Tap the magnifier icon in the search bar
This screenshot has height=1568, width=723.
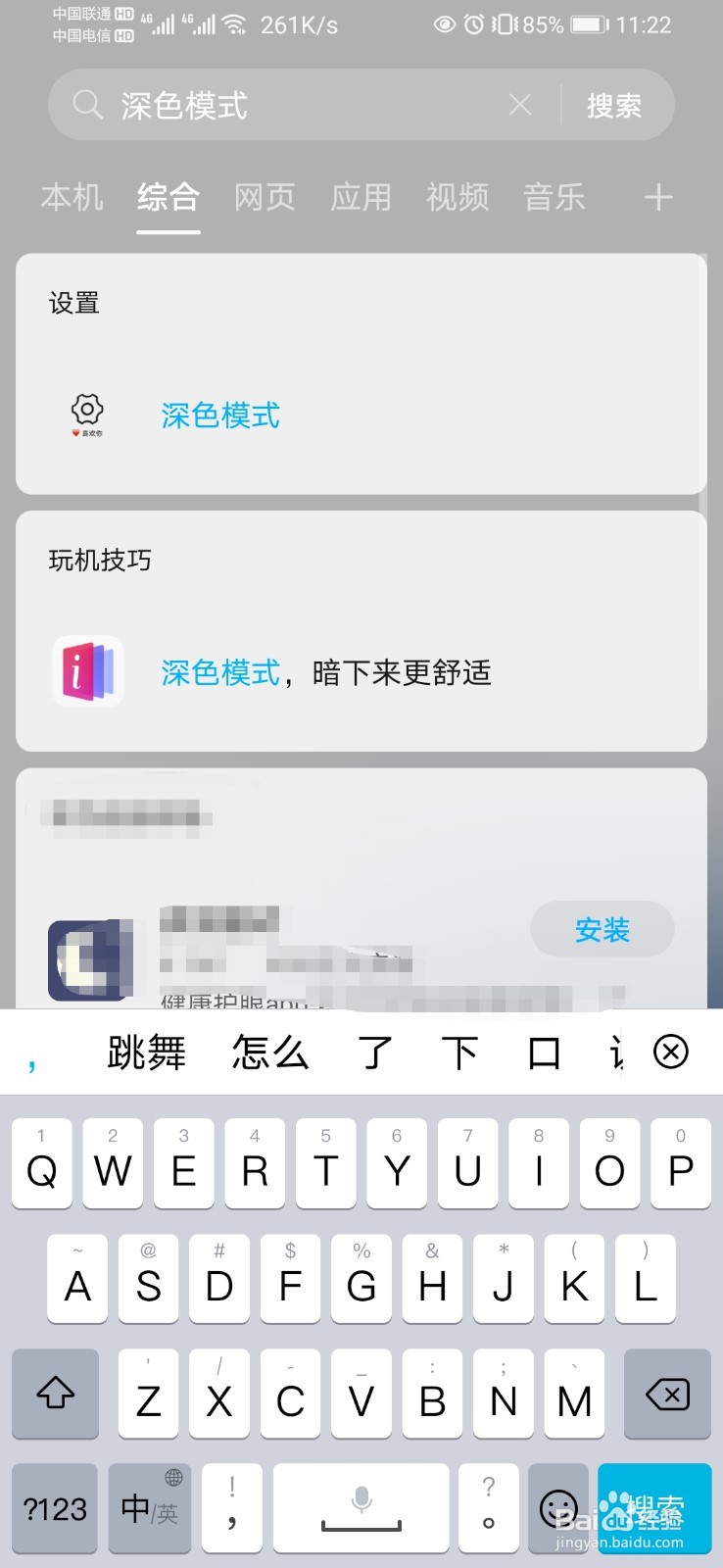click(x=86, y=104)
